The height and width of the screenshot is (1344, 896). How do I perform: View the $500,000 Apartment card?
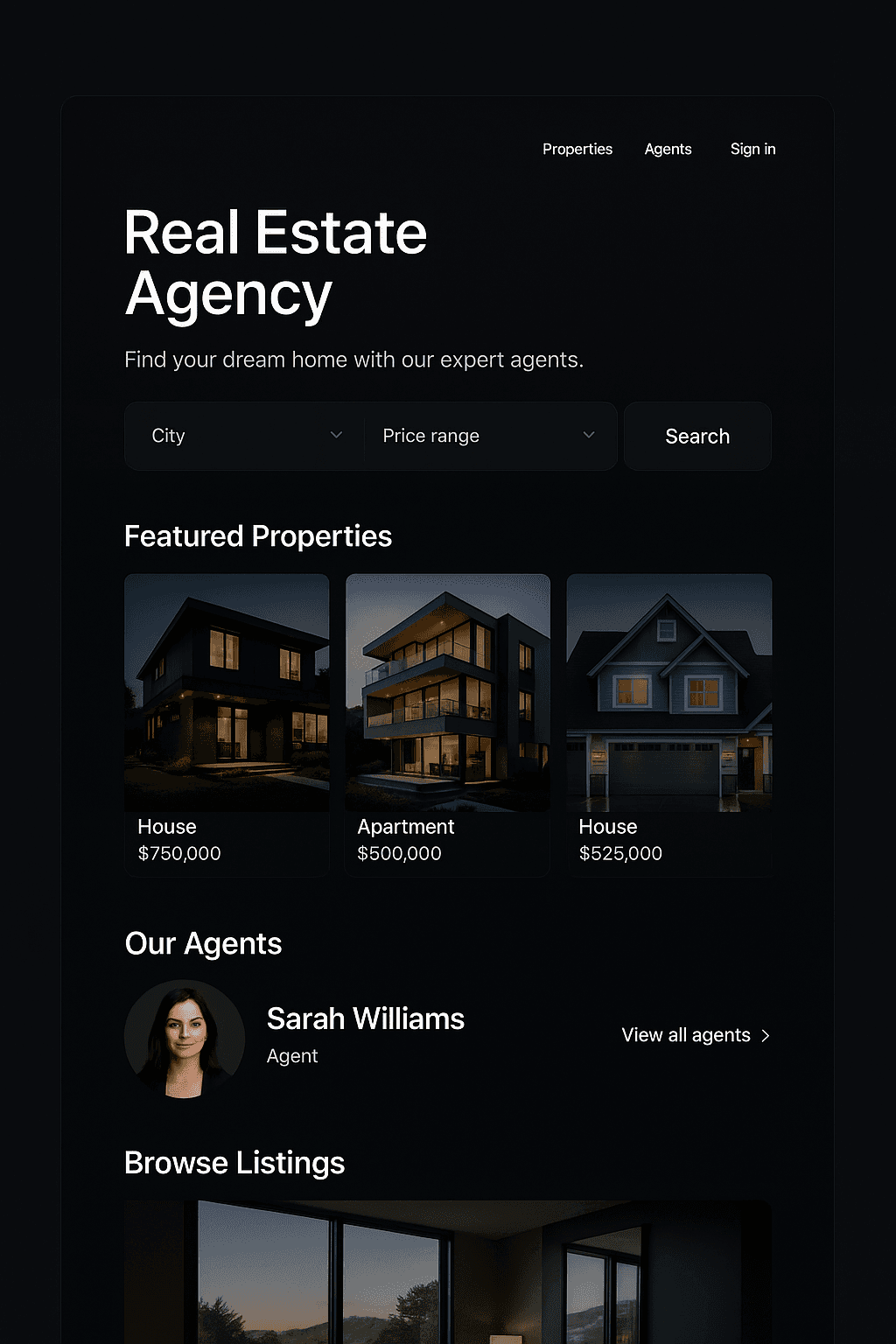pos(448,724)
